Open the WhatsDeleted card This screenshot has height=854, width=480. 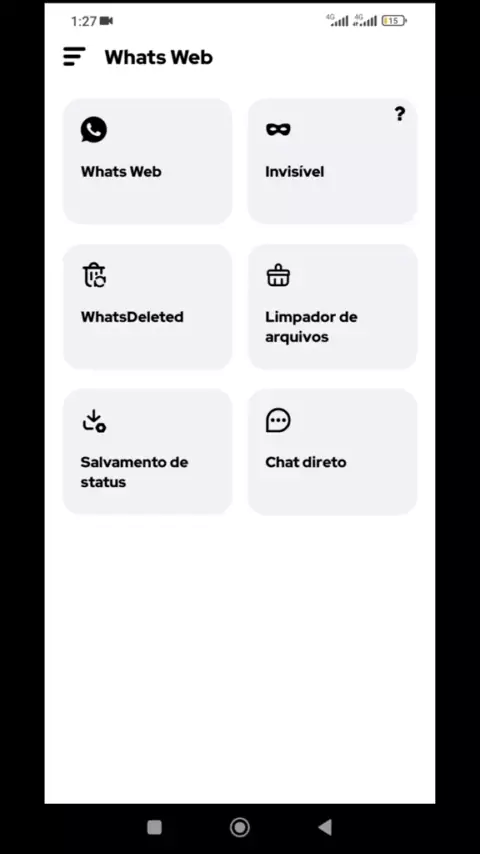pyautogui.click(x=148, y=307)
